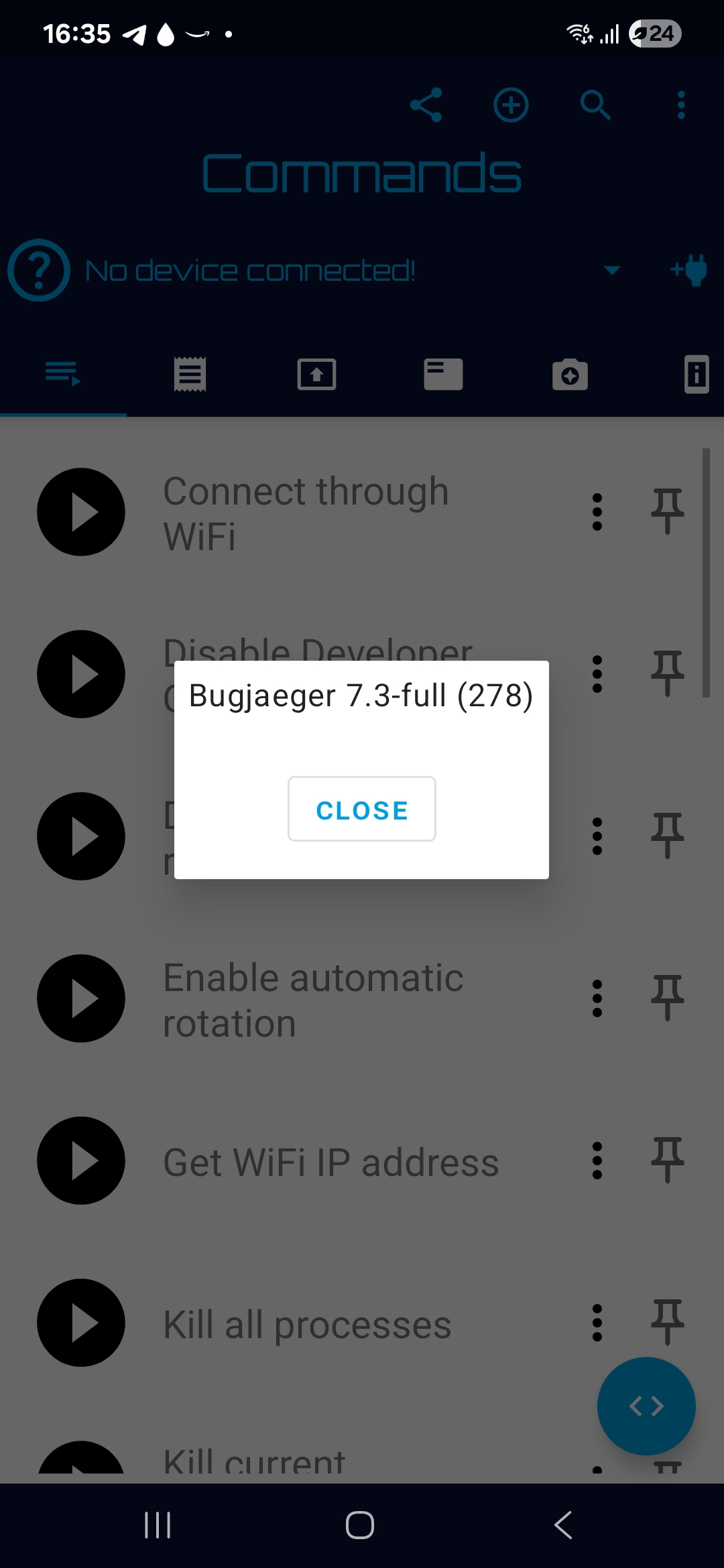The width and height of the screenshot is (724, 1568).
Task: Close the Bugjaeger version dialog
Action: click(x=362, y=809)
